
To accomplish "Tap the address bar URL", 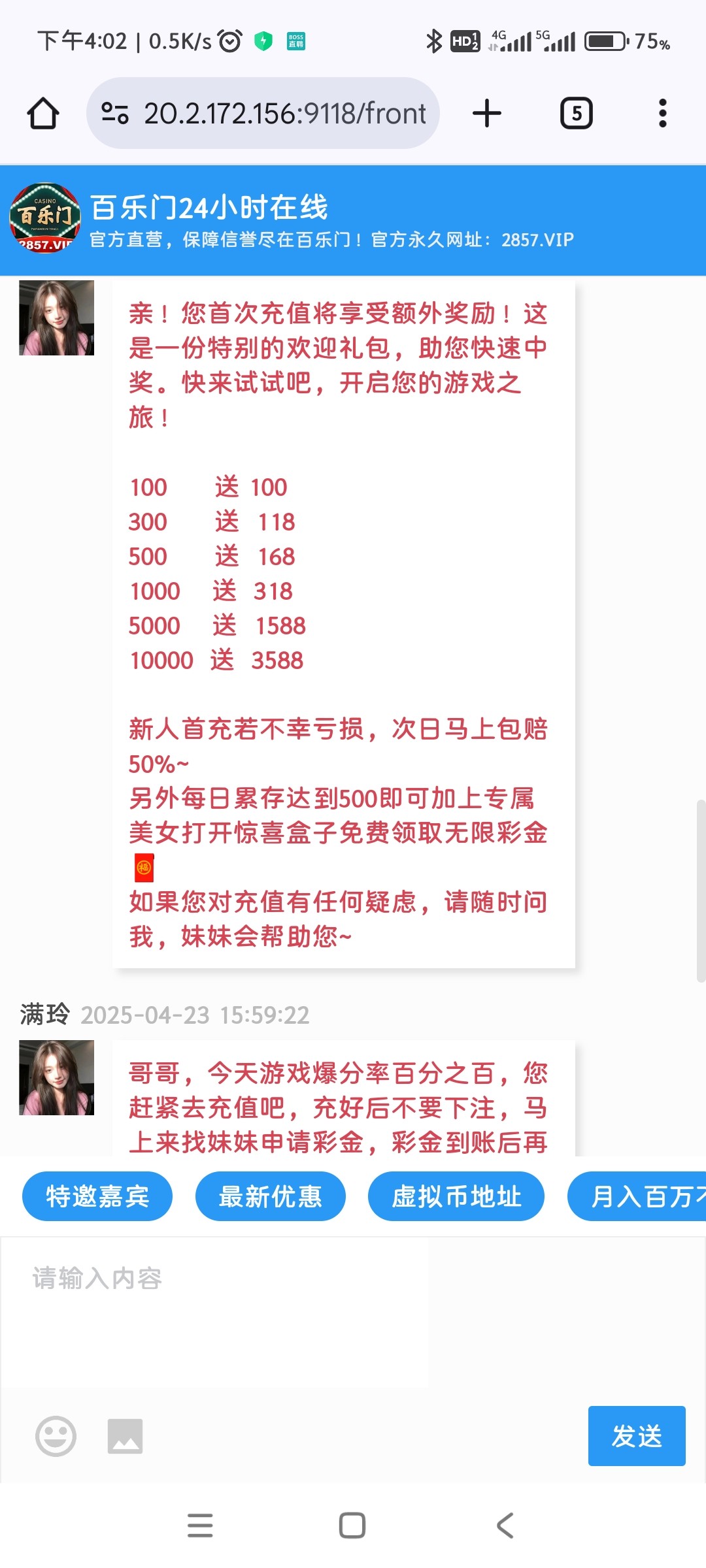I will coord(284,112).
